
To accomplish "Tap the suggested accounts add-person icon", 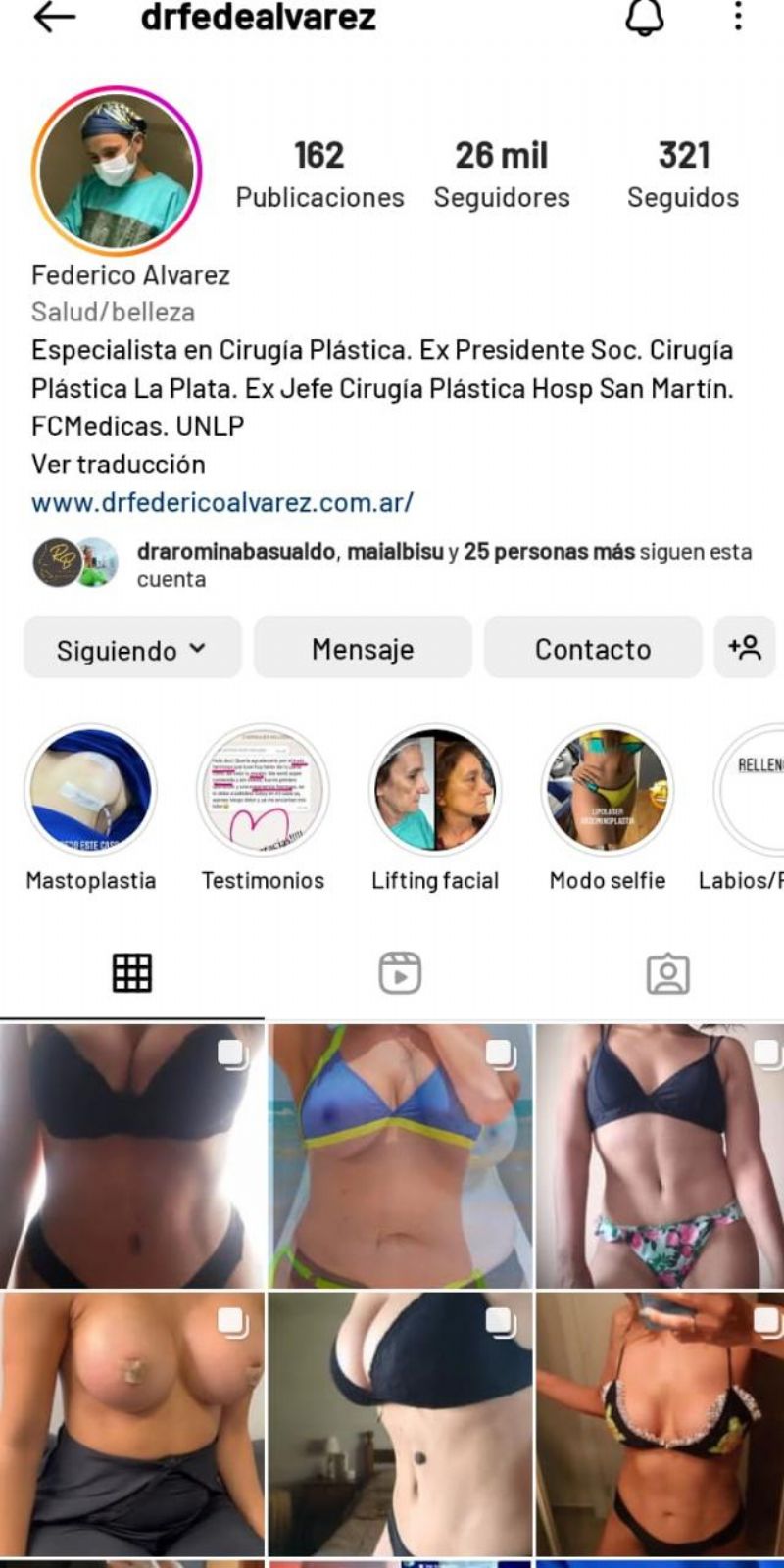I will click(x=745, y=647).
